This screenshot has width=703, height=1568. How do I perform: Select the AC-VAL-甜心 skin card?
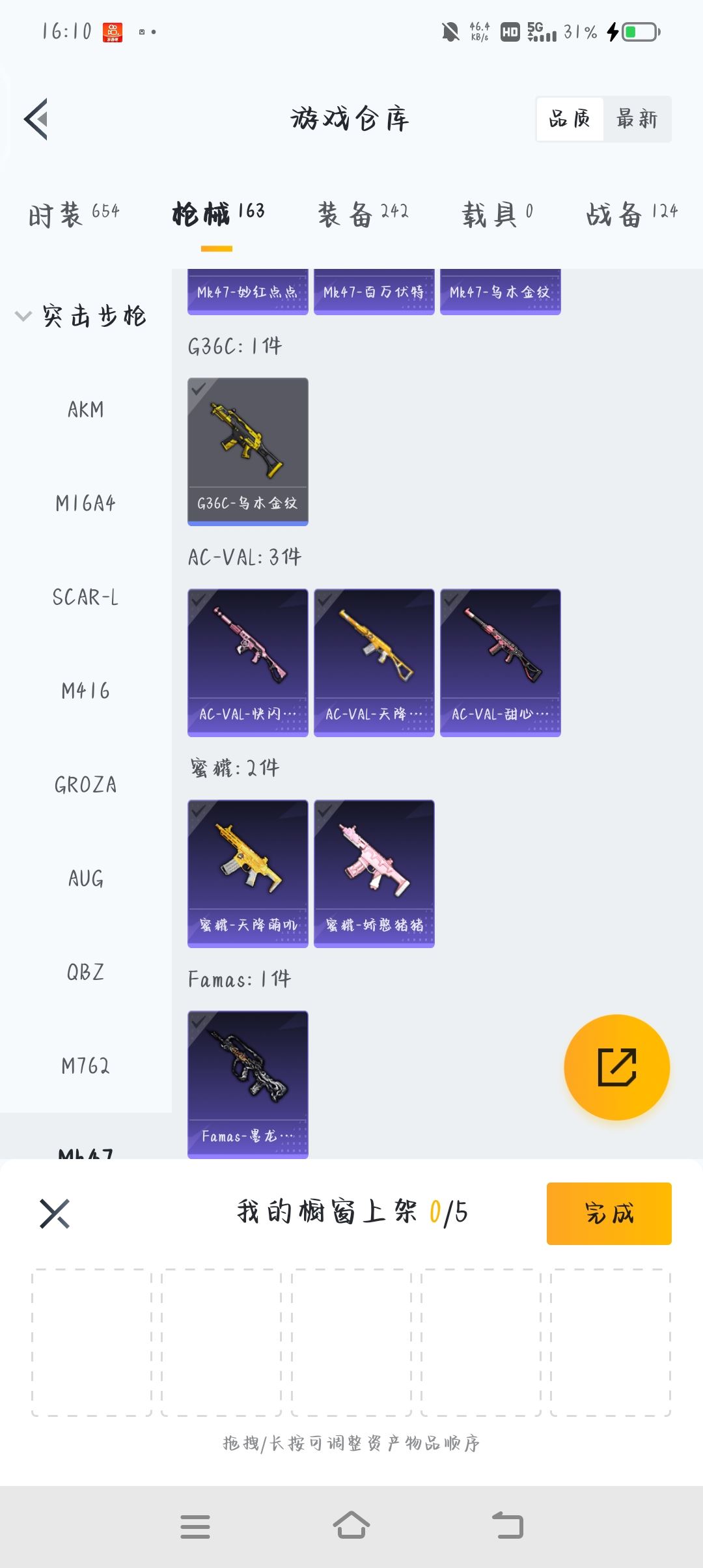coord(500,662)
